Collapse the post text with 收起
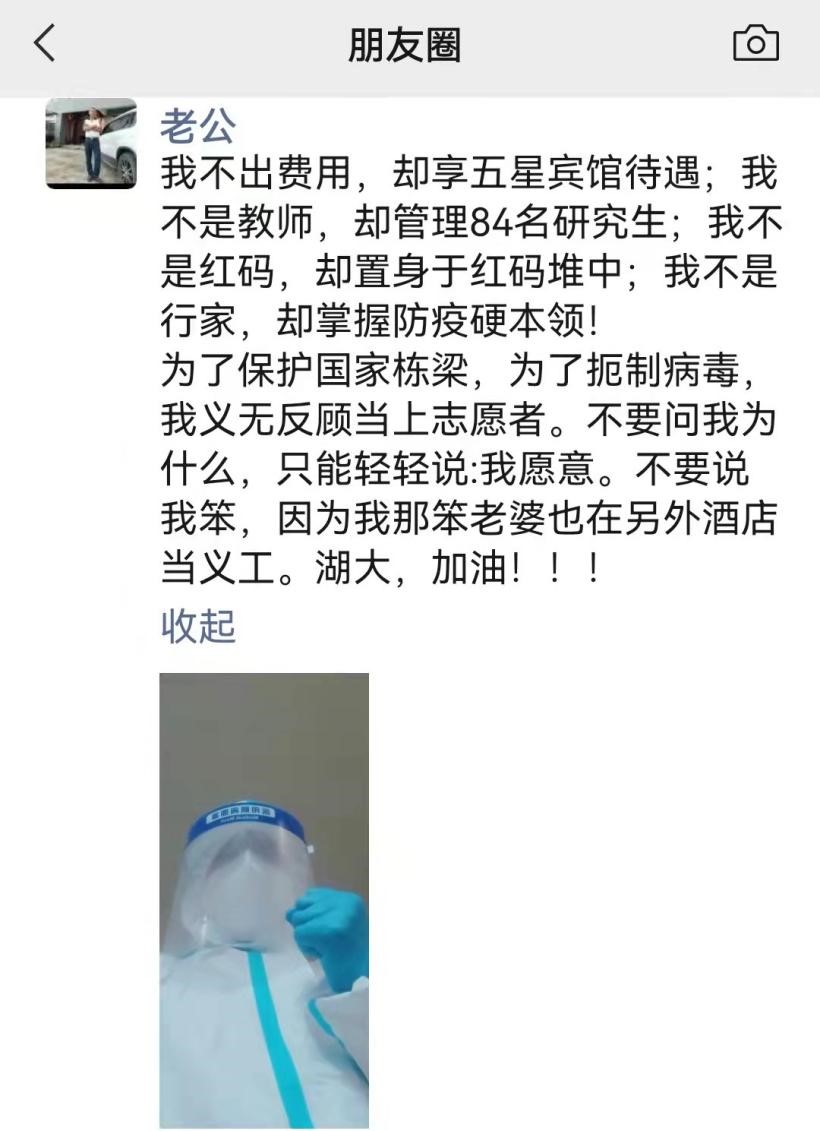This screenshot has height=1131, width=820. 198,627
